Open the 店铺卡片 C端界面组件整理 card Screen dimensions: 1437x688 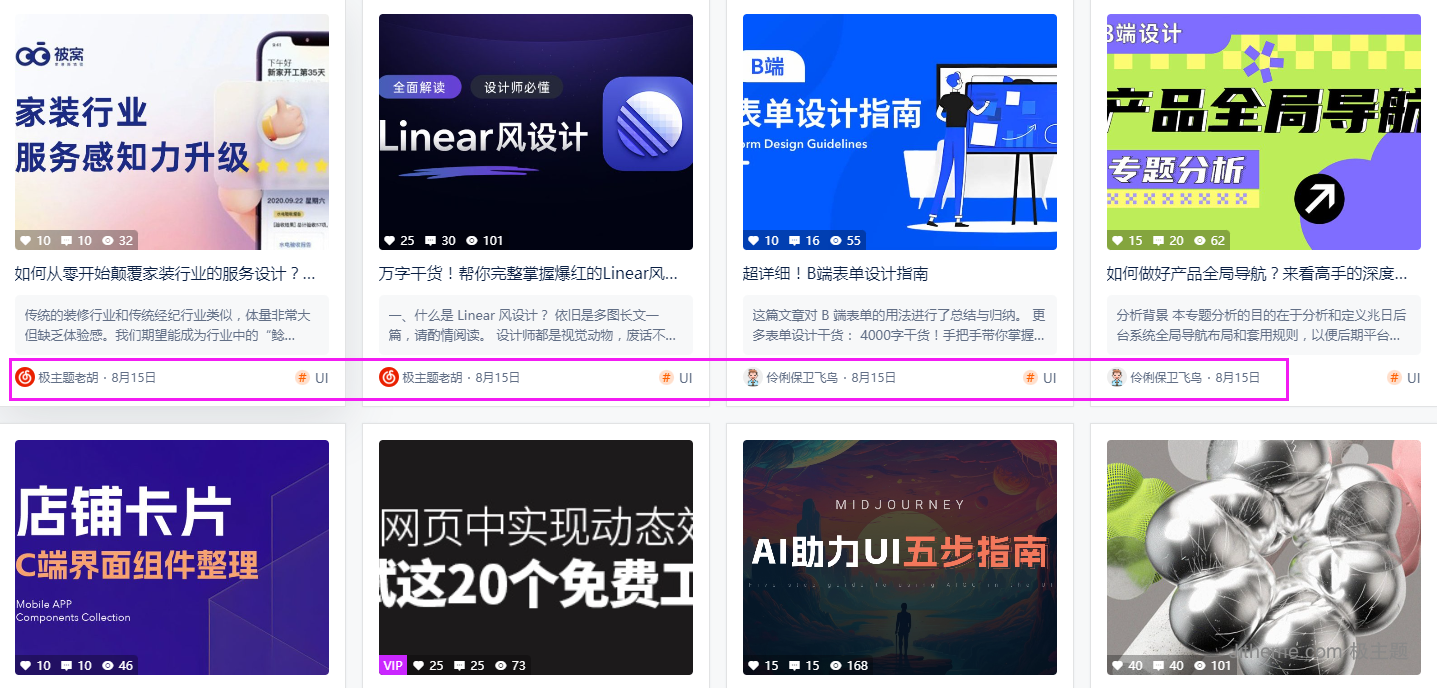172,557
